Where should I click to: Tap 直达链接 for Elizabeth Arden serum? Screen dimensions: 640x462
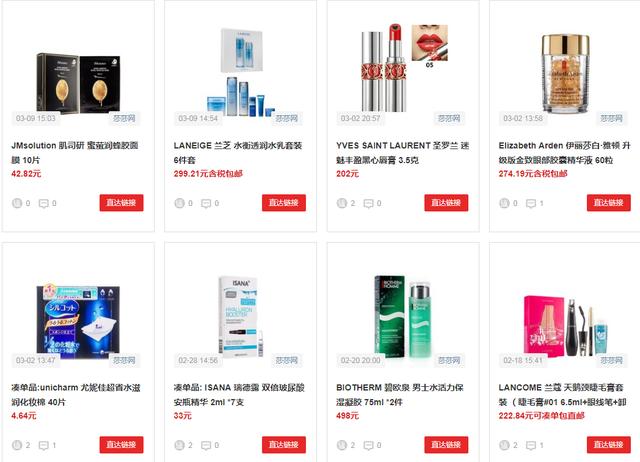tap(608, 203)
